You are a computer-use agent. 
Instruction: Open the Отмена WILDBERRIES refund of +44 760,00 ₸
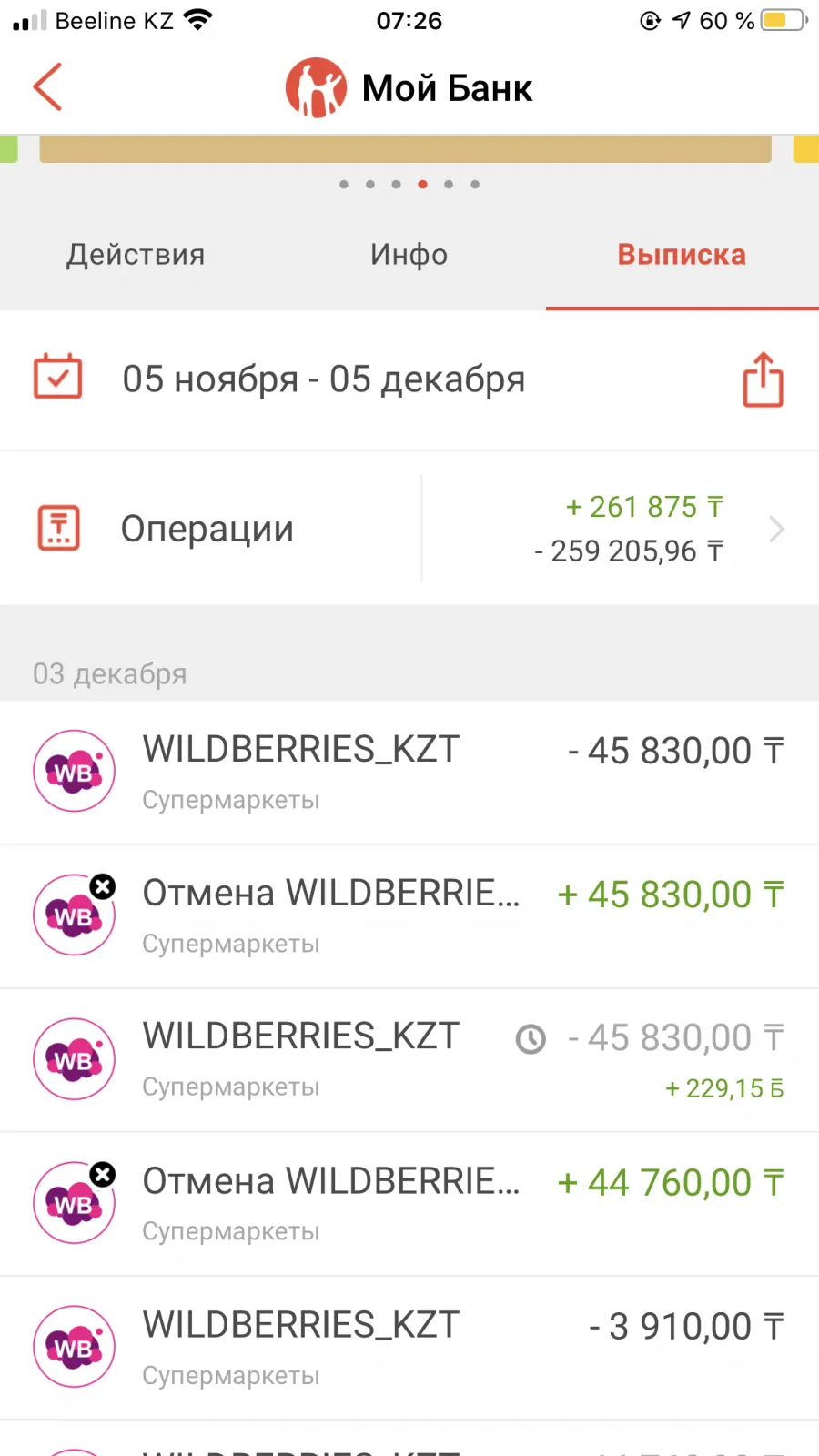(409, 1204)
